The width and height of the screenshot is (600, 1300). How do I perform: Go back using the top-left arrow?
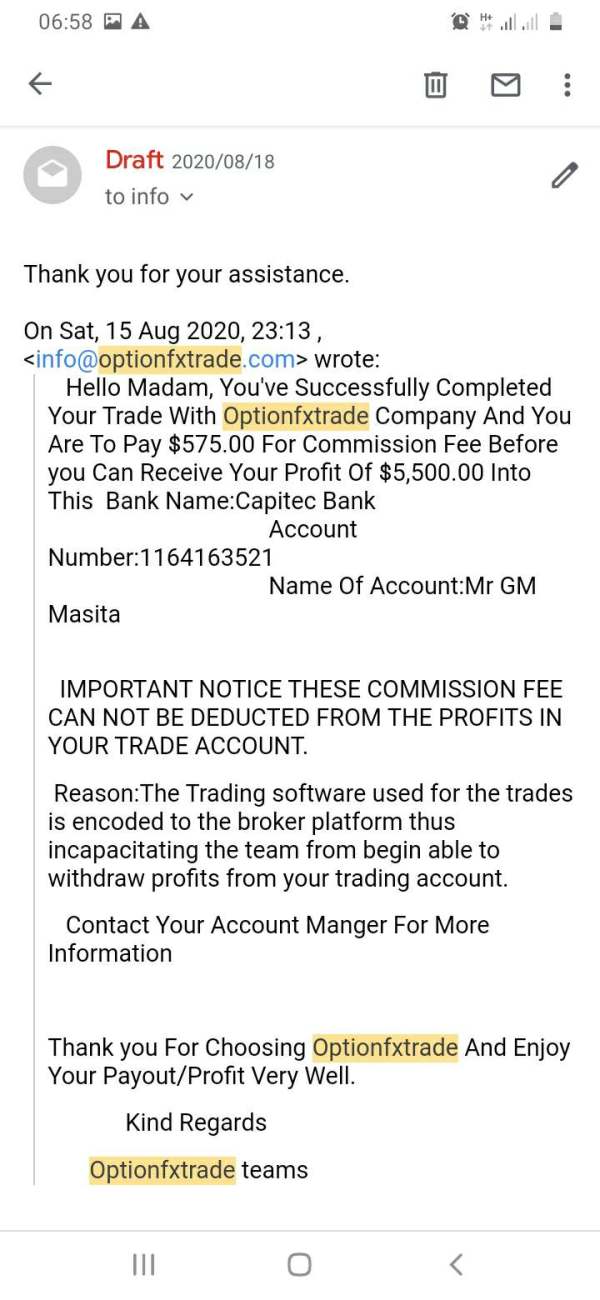[40, 84]
